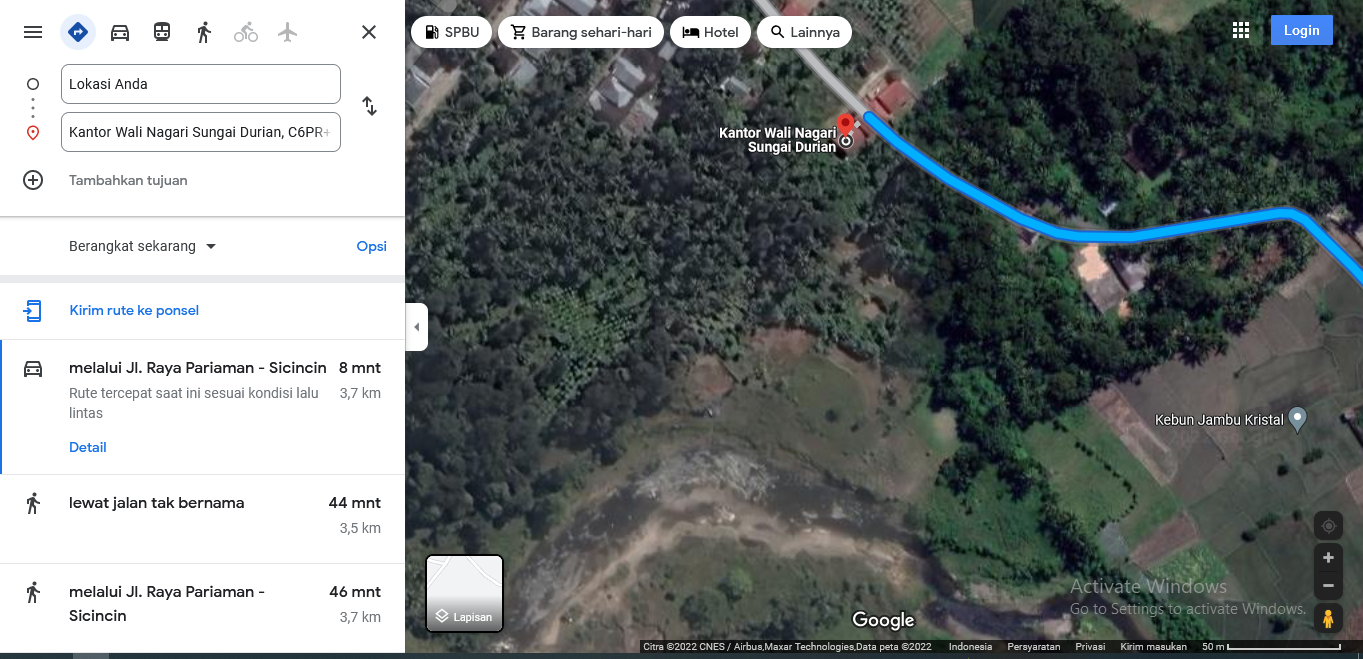
Task: Swap start and destination points
Action: pyautogui.click(x=369, y=106)
